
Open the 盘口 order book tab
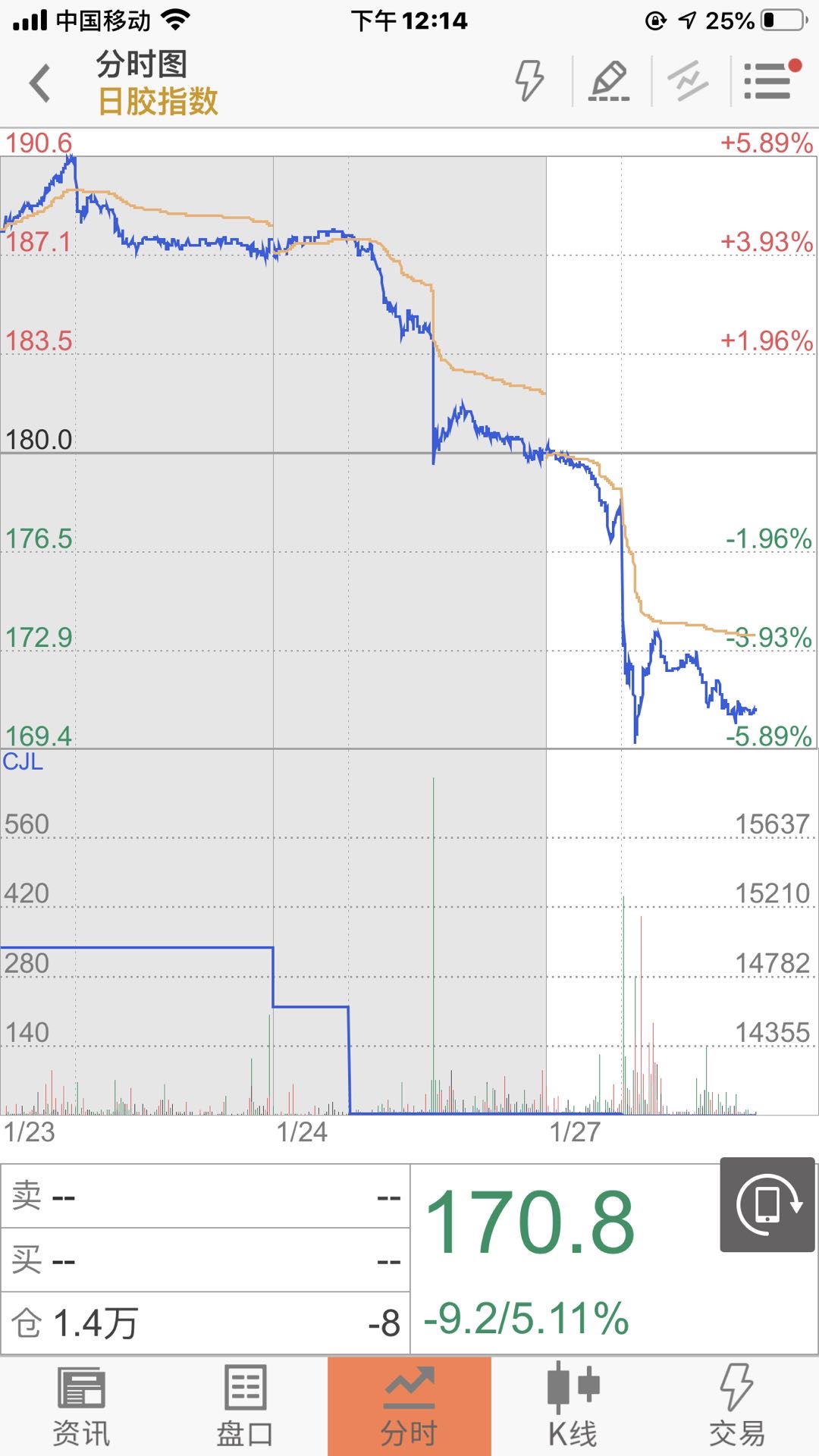coord(245,1407)
